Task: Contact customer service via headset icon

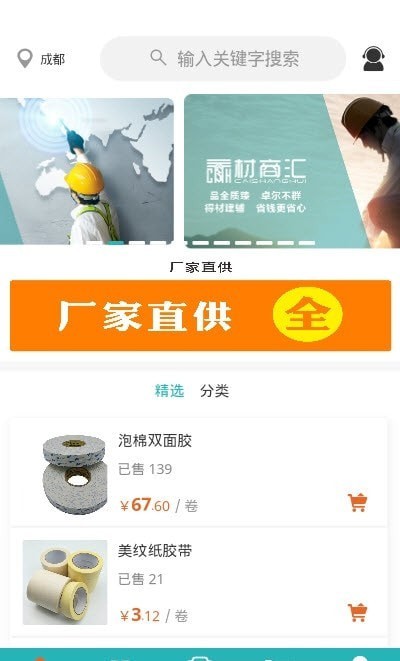Action: point(373,59)
